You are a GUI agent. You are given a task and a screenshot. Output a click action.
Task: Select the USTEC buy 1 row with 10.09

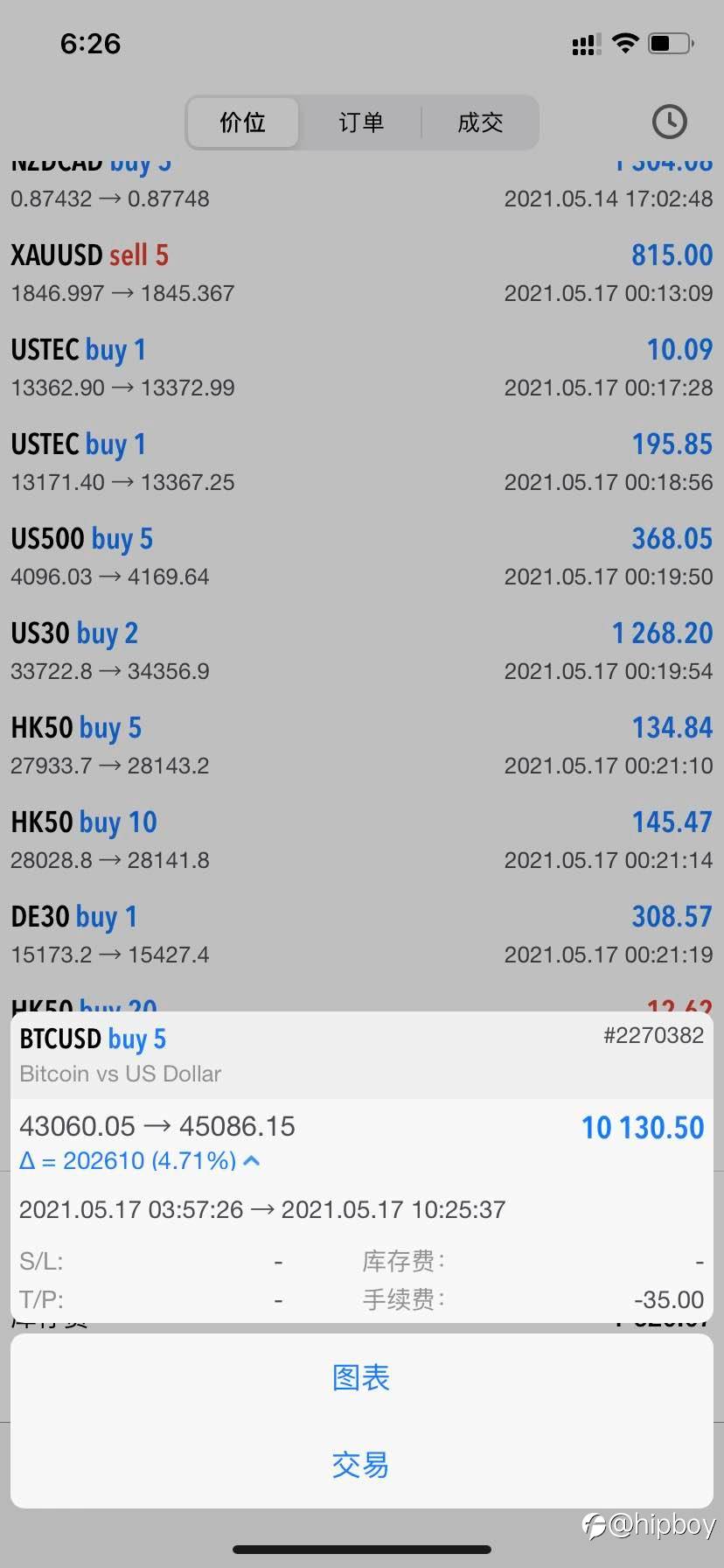(362, 367)
